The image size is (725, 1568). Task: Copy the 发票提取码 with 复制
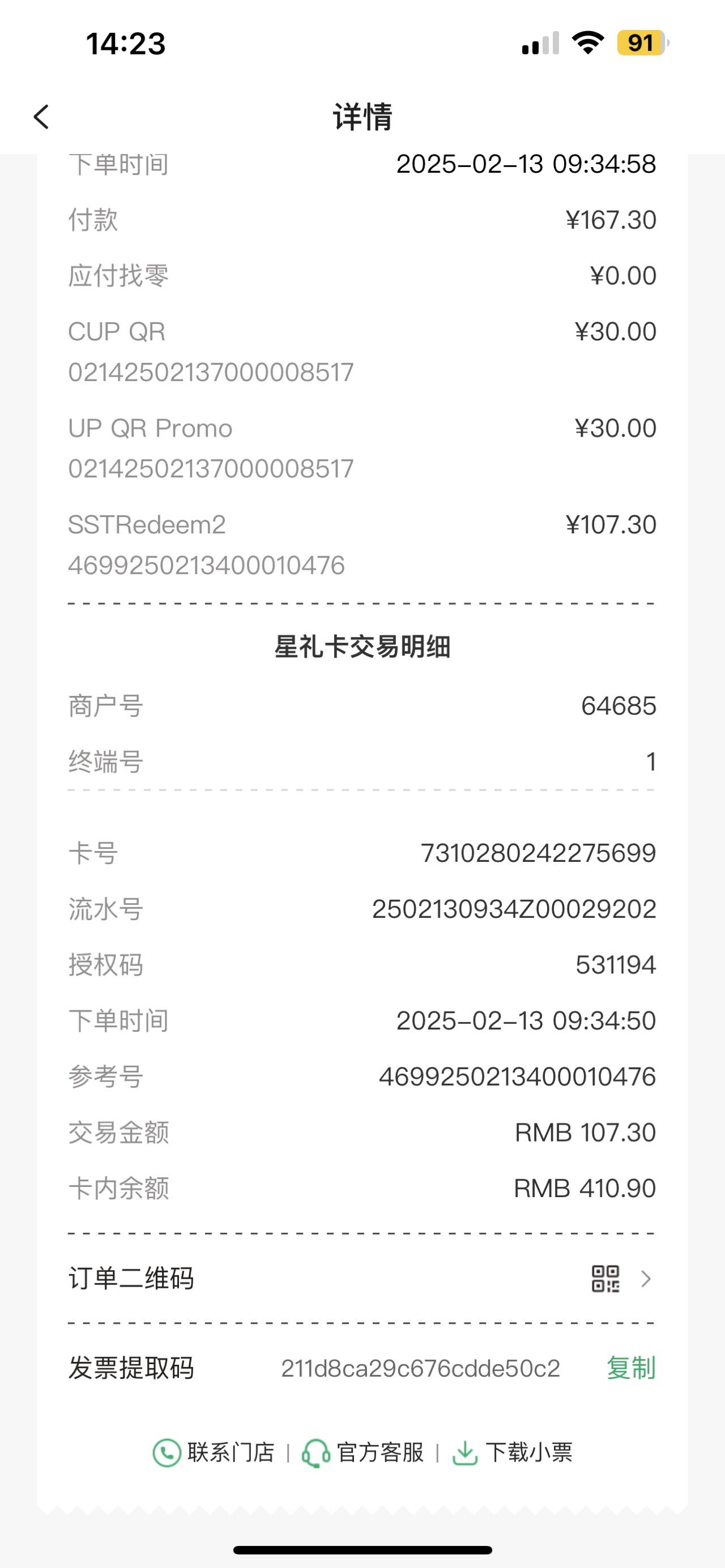click(630, 1368)
